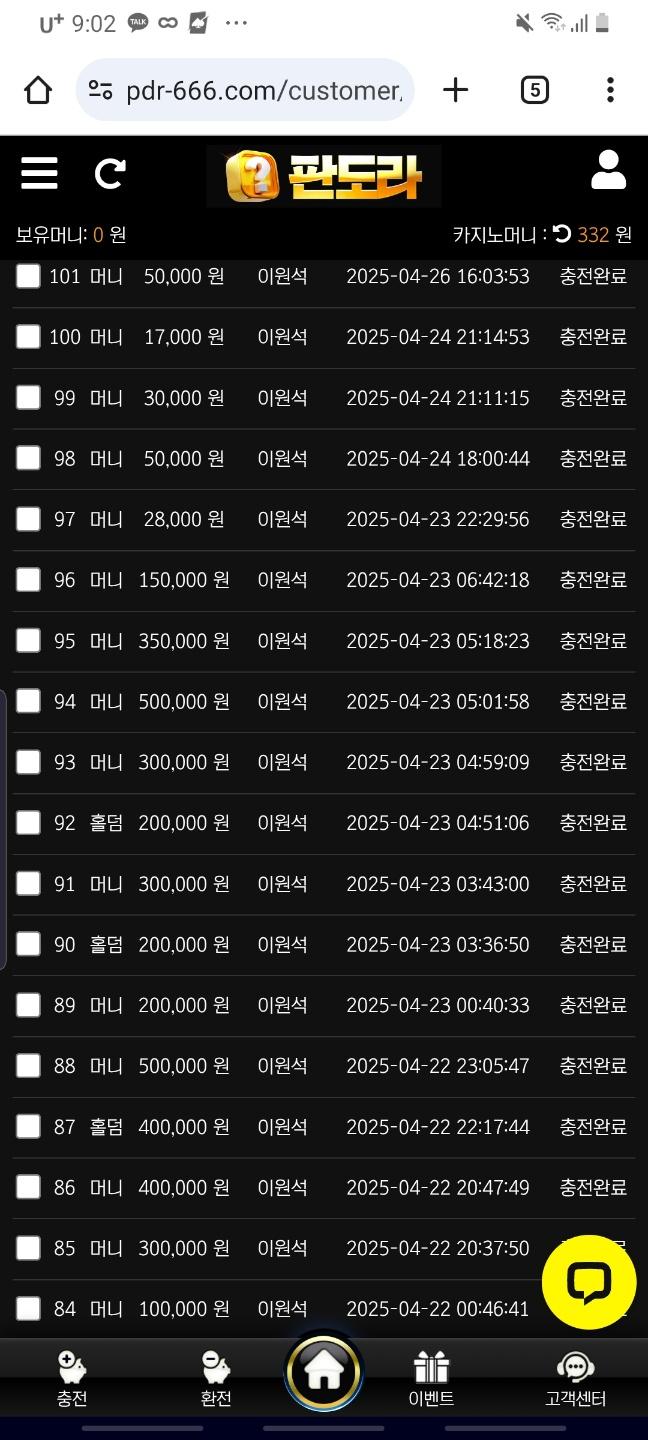The height and width of the screenshot is (1440, 648).
Task: Open the 고객센터 tab
Action: (x=575, y=1378)
